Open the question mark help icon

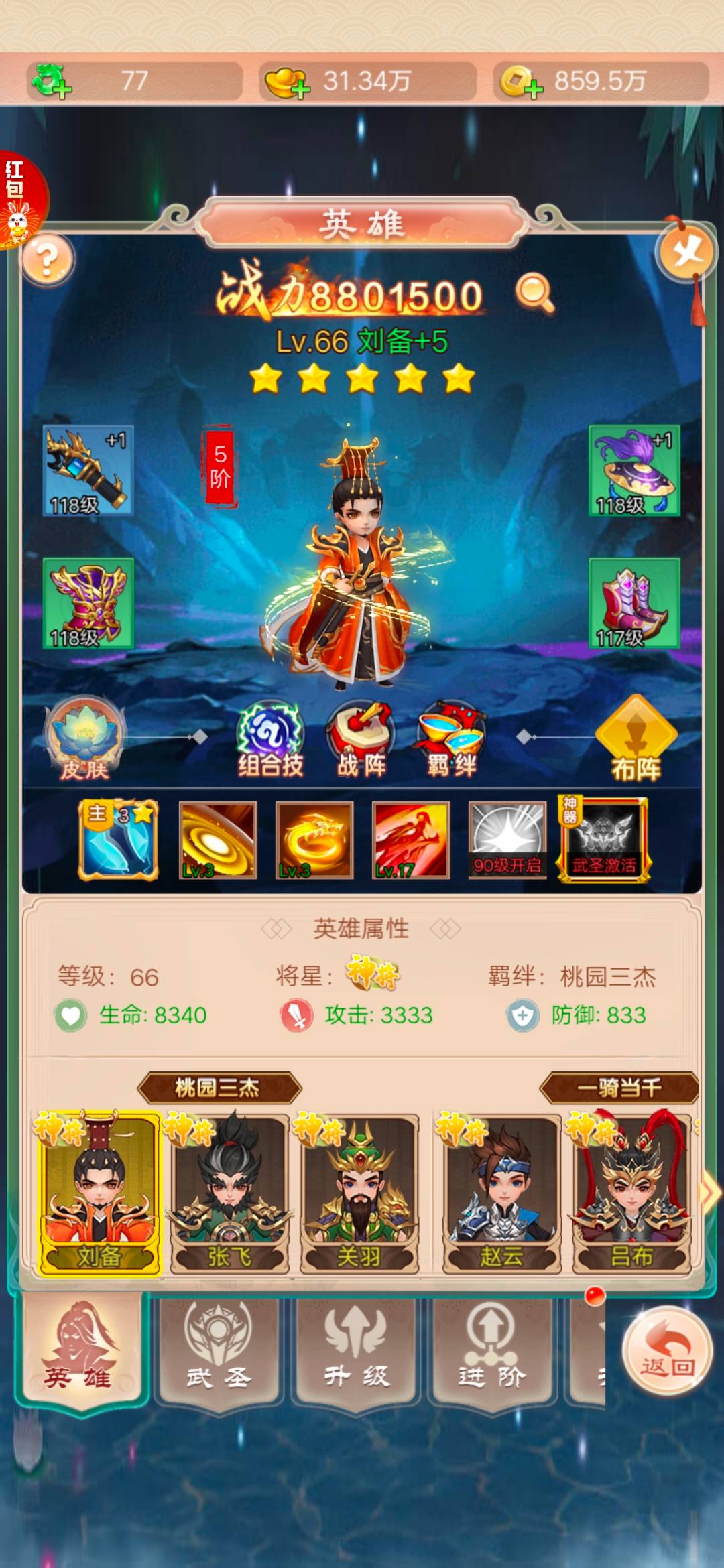[47, 259]
